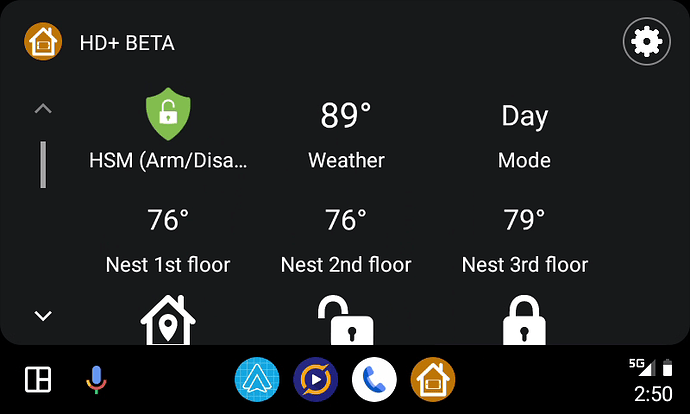Open the Phone app in the dock
690x414 pixels.
(x=374, y=380)
